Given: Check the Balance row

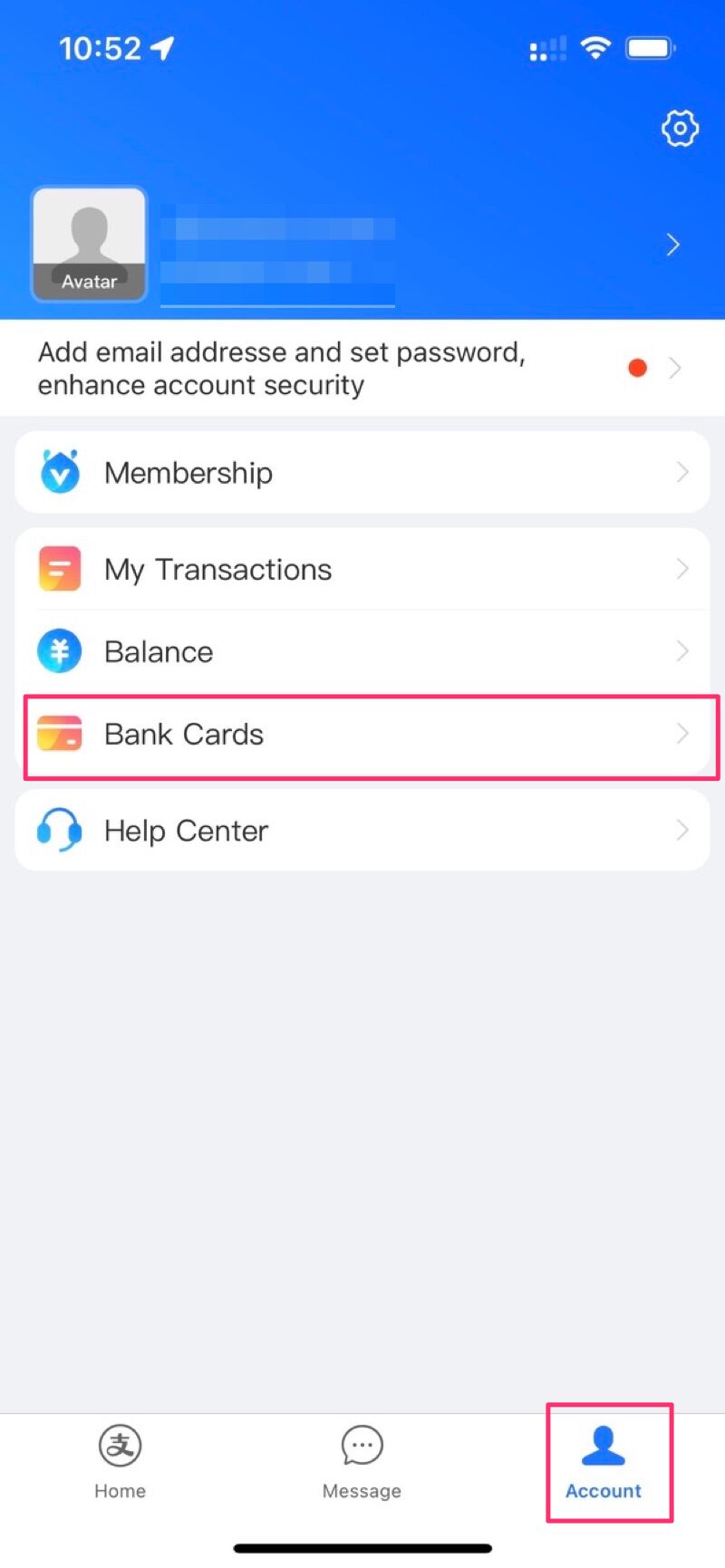Looking at the screenshot, I should [x=362, y=651].
